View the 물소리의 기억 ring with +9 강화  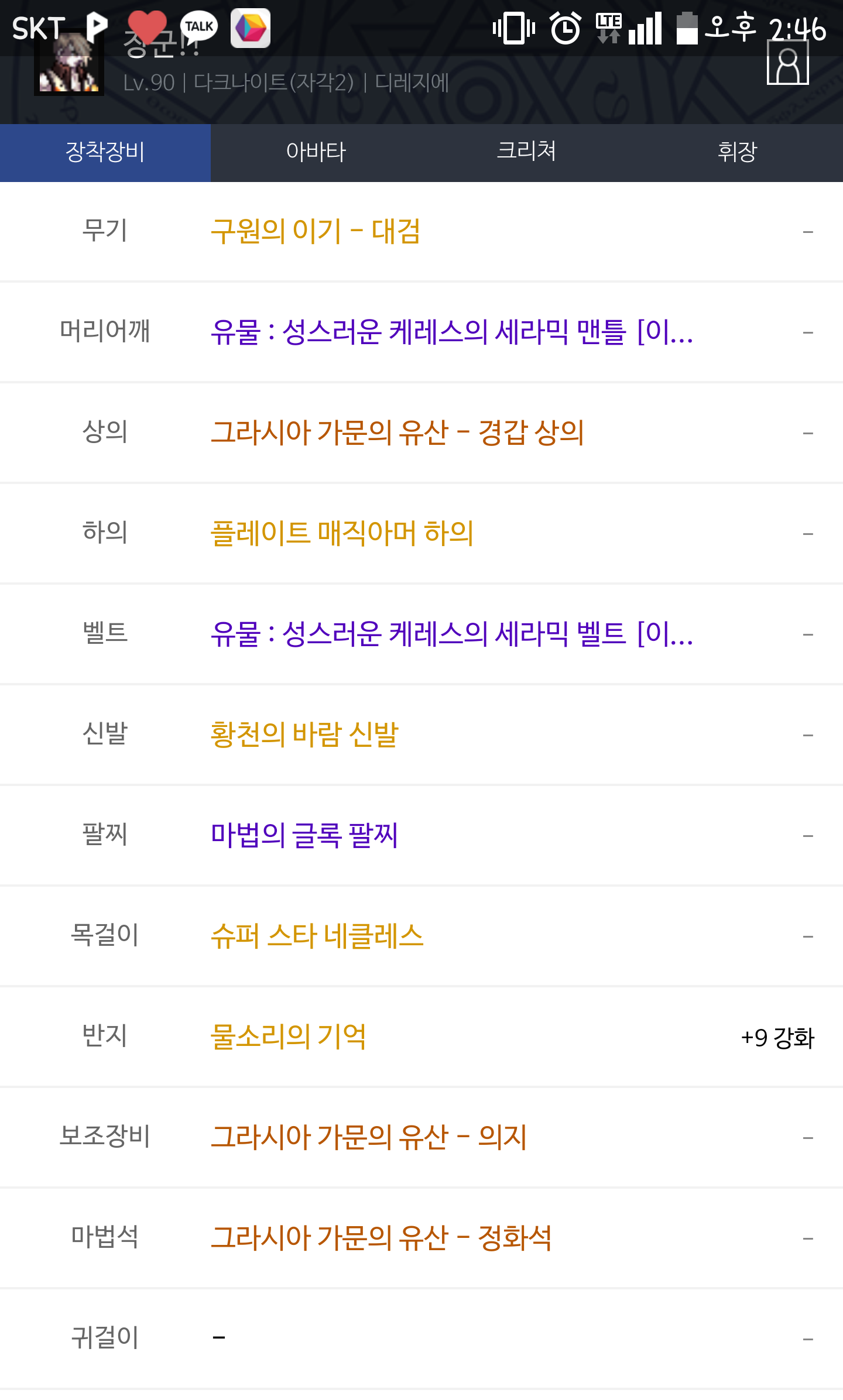coord(289,1037)
